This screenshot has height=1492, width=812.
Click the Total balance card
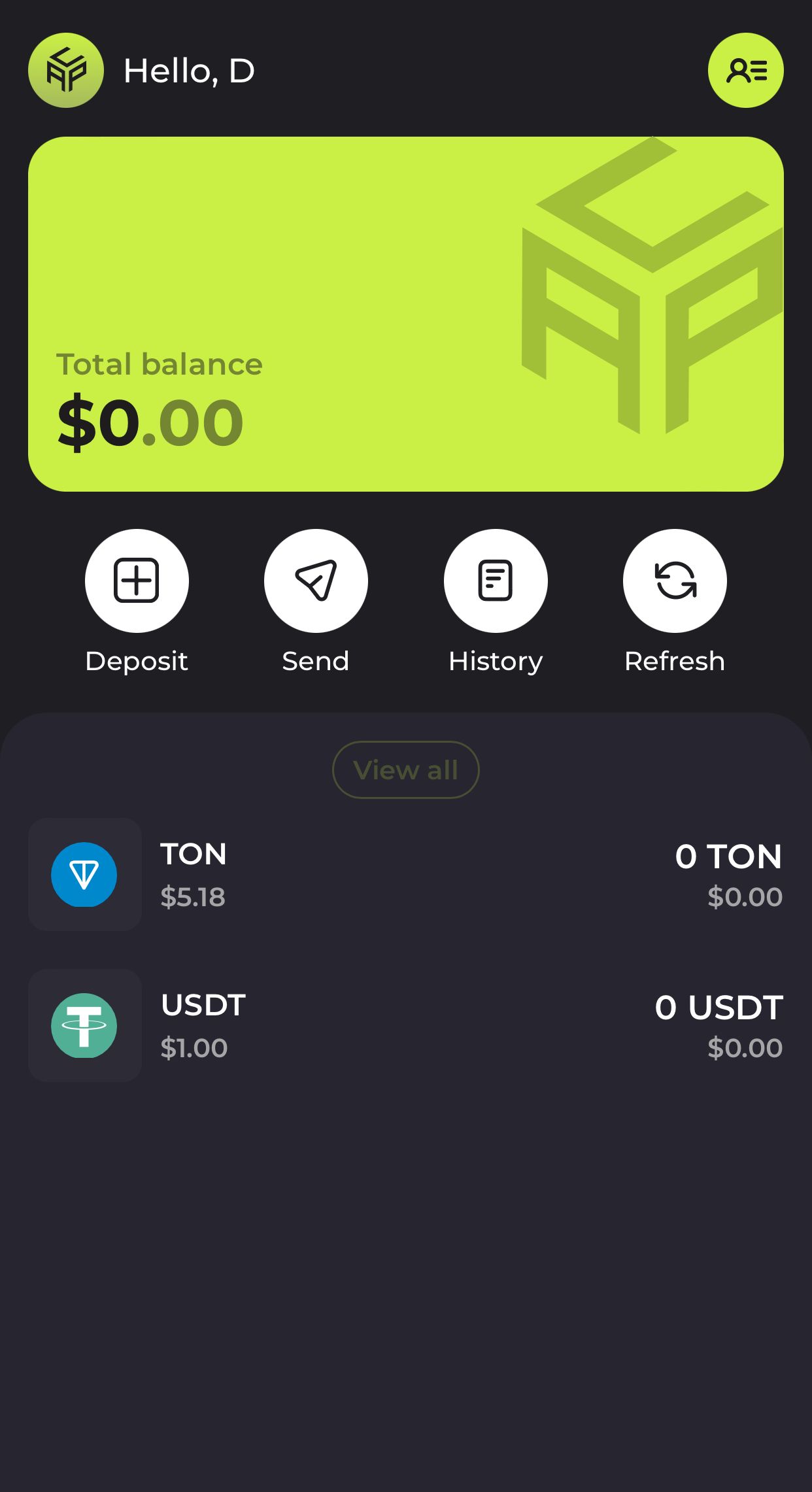(405, 313)
